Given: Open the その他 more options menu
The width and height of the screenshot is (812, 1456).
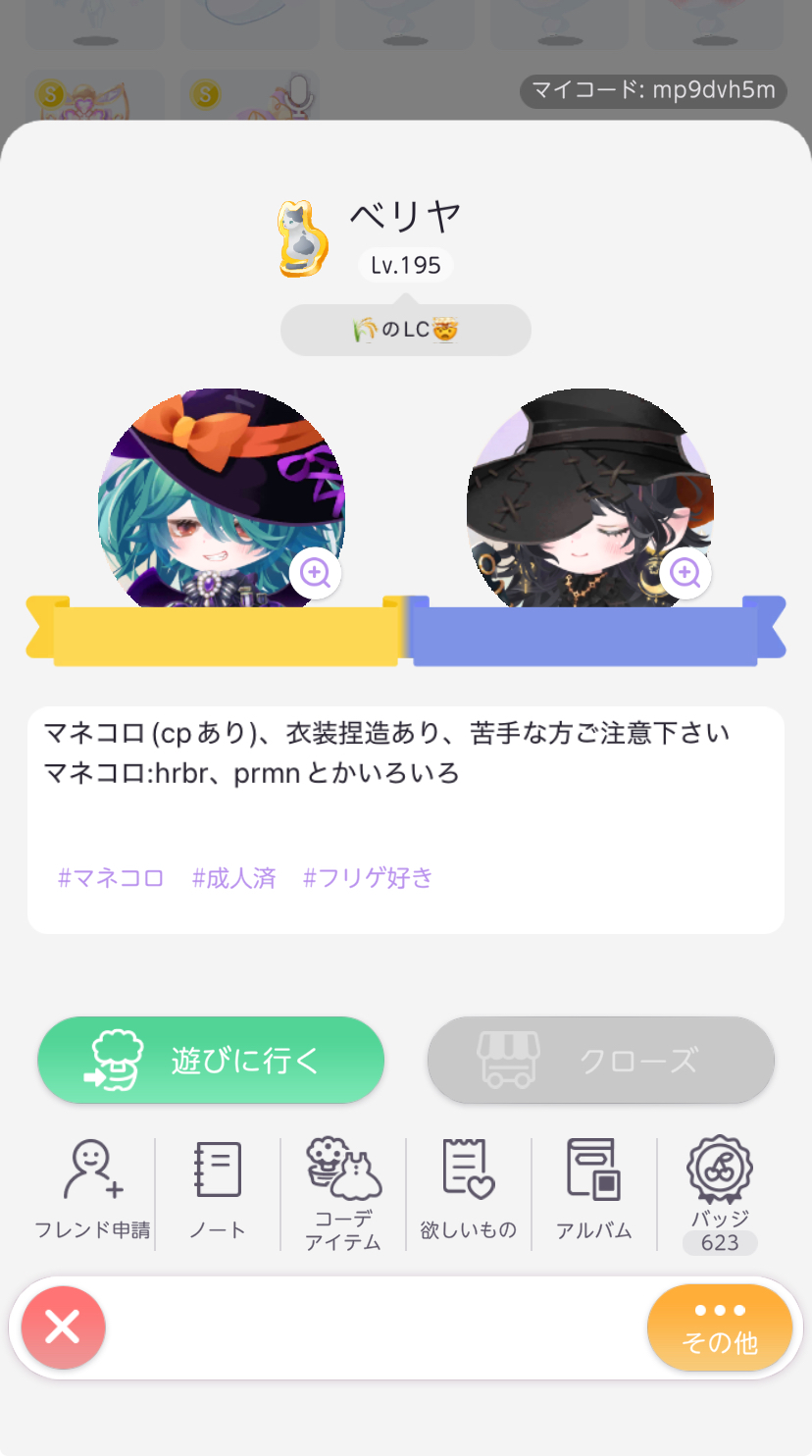Looking at the screenshot, I should [720, 1327].
